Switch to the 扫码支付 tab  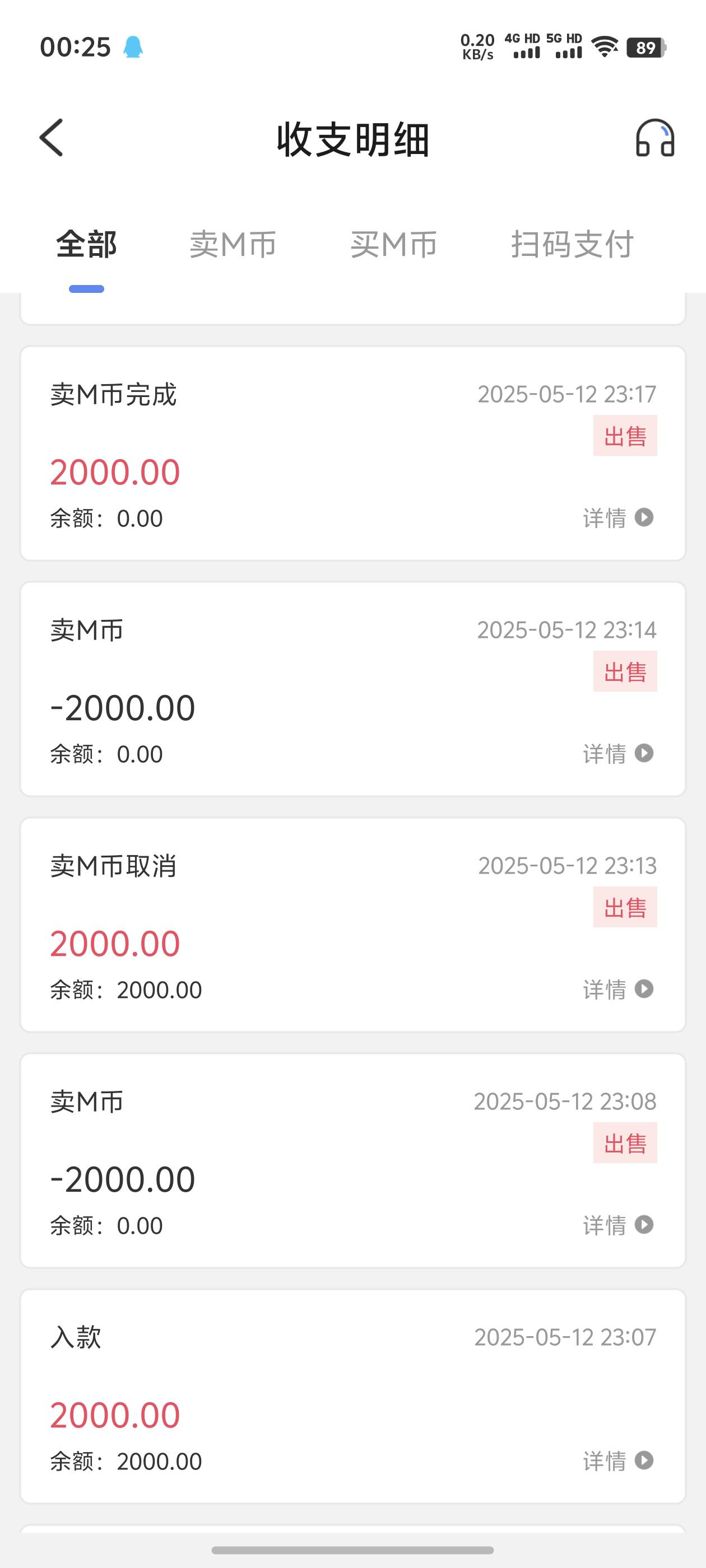573,245
